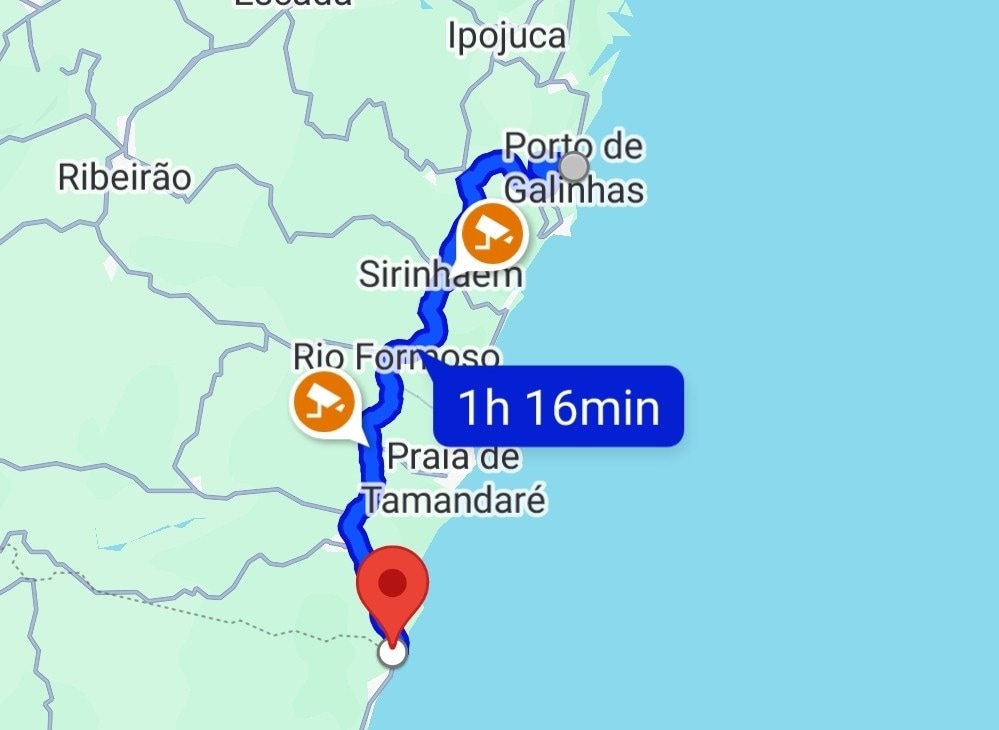Tap the speed camera icon near Sirinhaém
999x730 pixels.
[493, 232]
